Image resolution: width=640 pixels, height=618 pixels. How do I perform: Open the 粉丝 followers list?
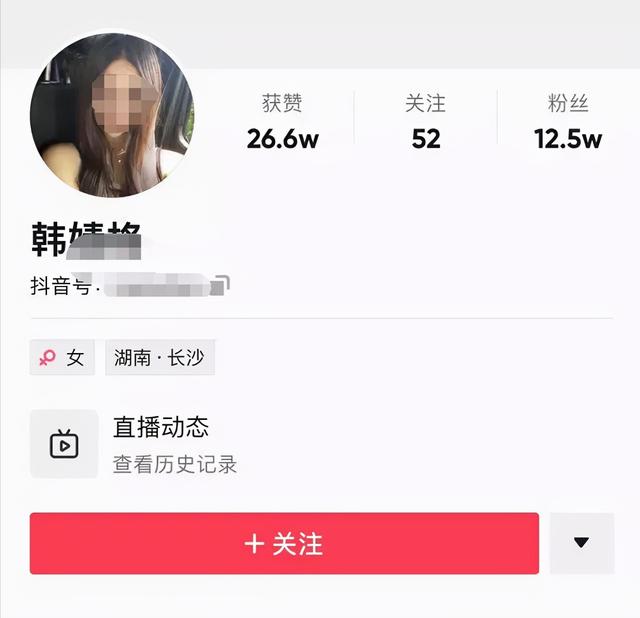[x=567, y=122]
